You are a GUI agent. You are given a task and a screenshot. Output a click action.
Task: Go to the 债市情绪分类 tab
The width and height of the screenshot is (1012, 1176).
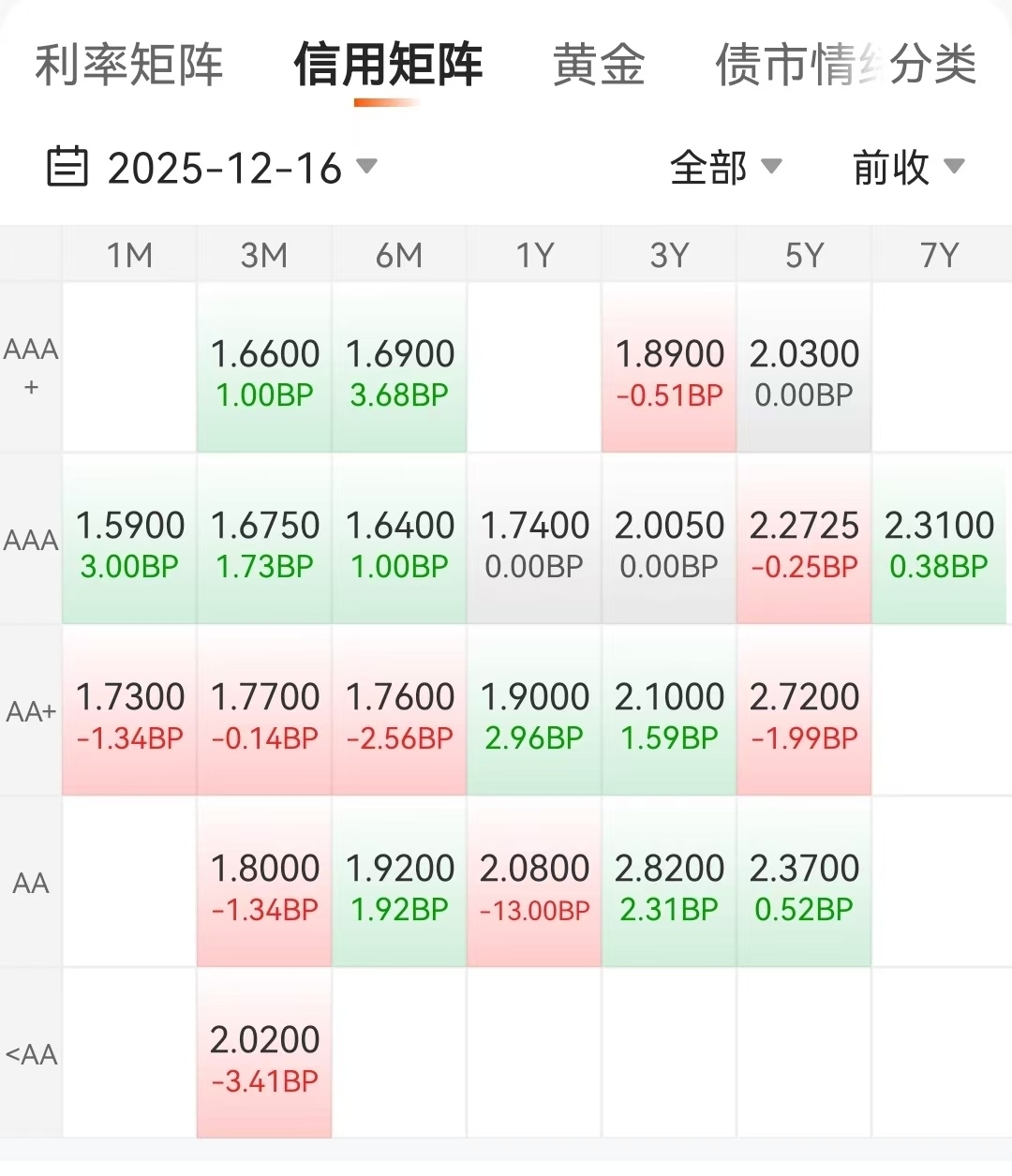pyautogui.click(x=845, y=66)
